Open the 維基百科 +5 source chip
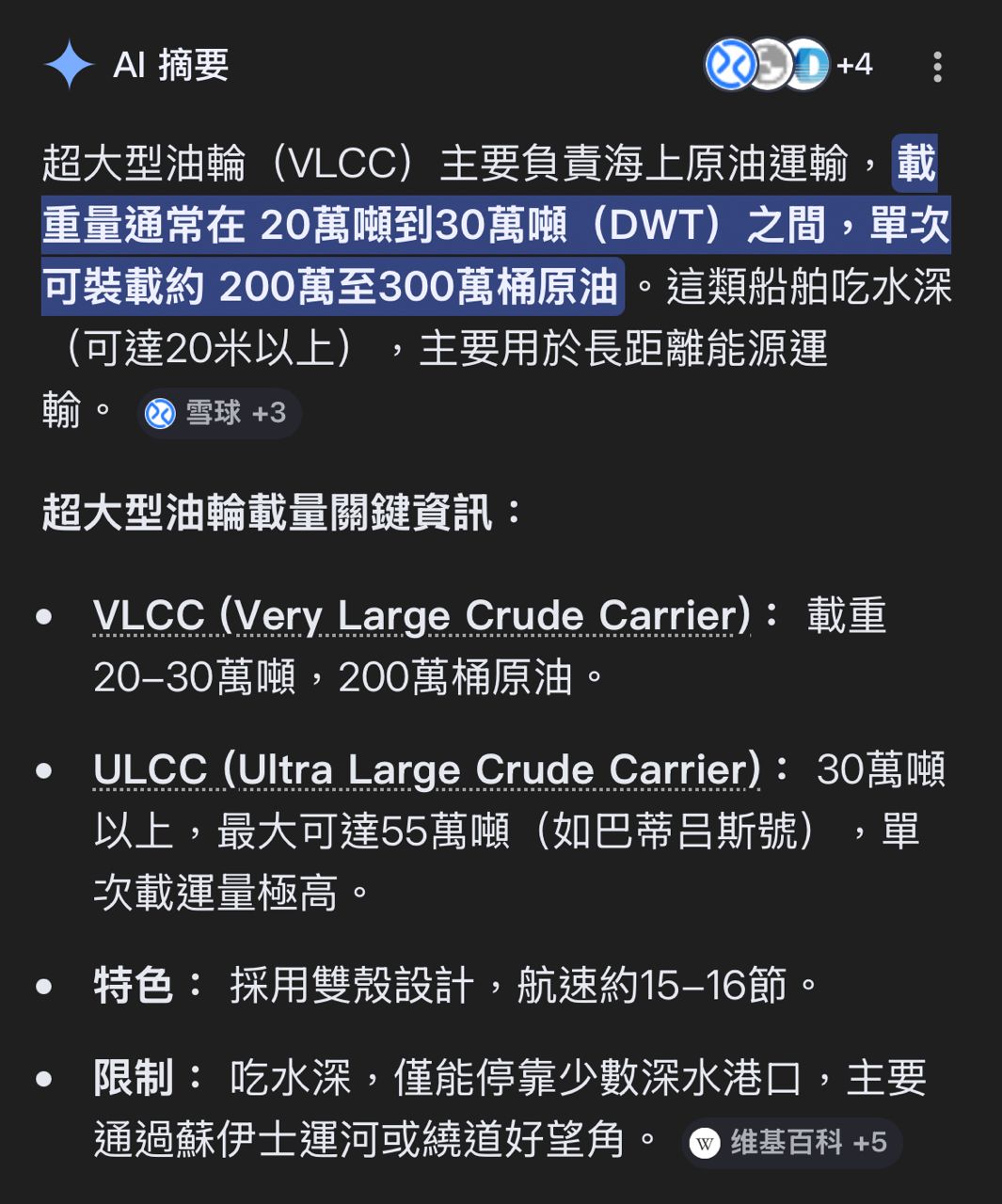 click(791, 1143)
